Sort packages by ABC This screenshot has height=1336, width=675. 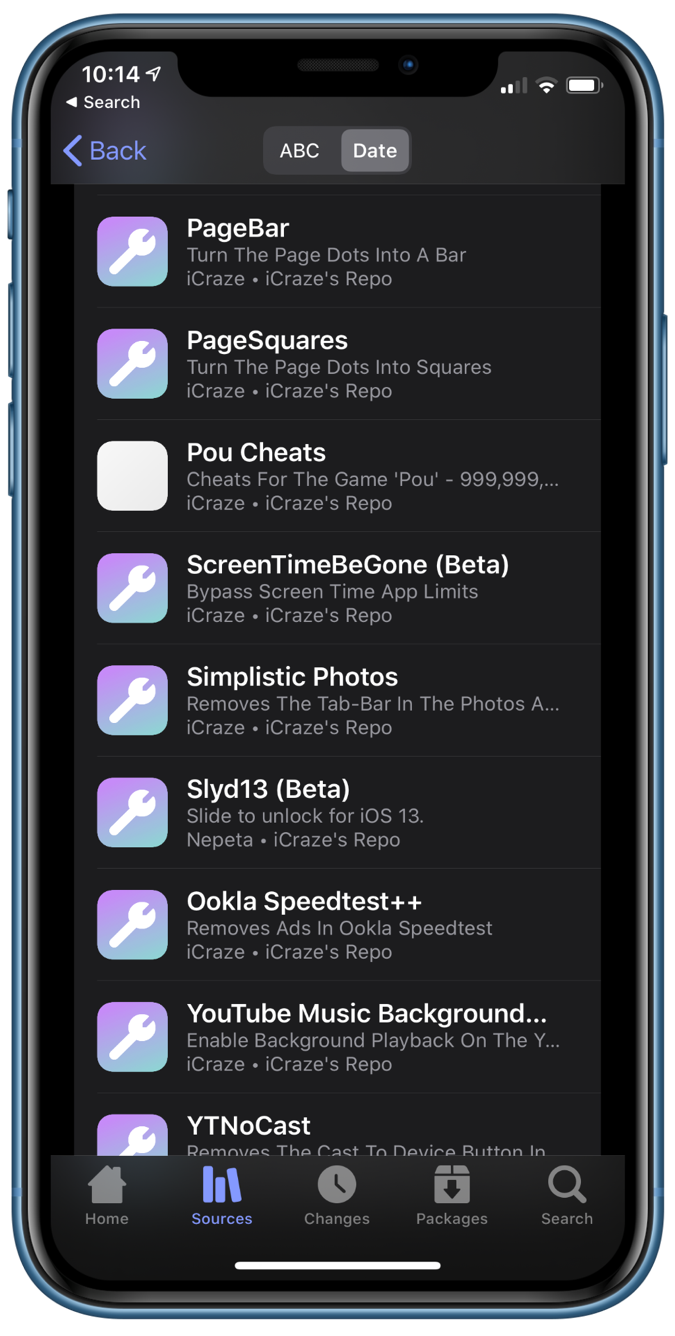click(299, 151)
